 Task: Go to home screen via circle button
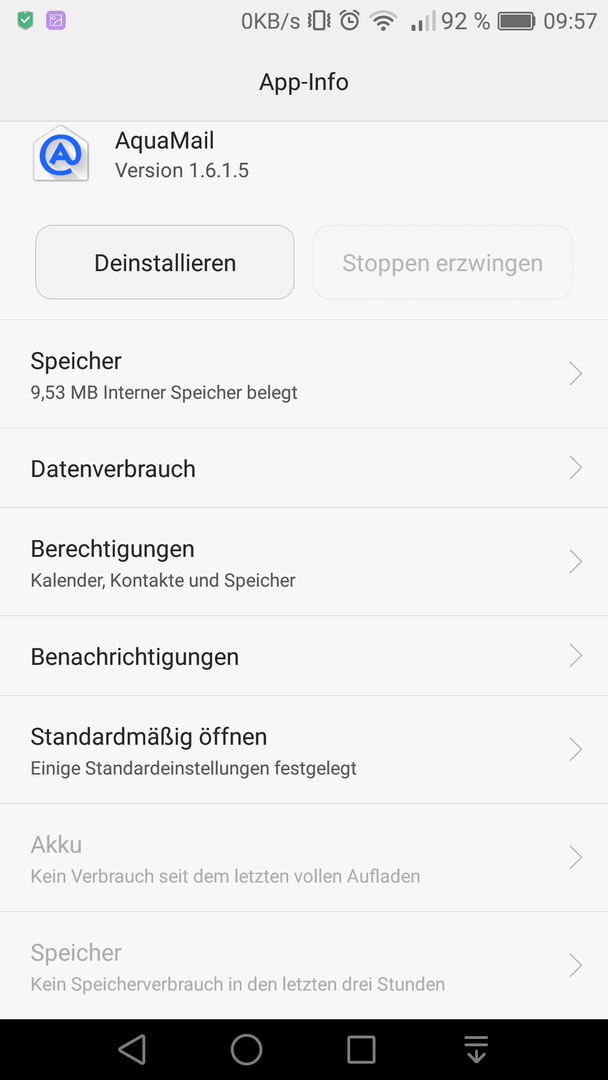click(247, 1049)
